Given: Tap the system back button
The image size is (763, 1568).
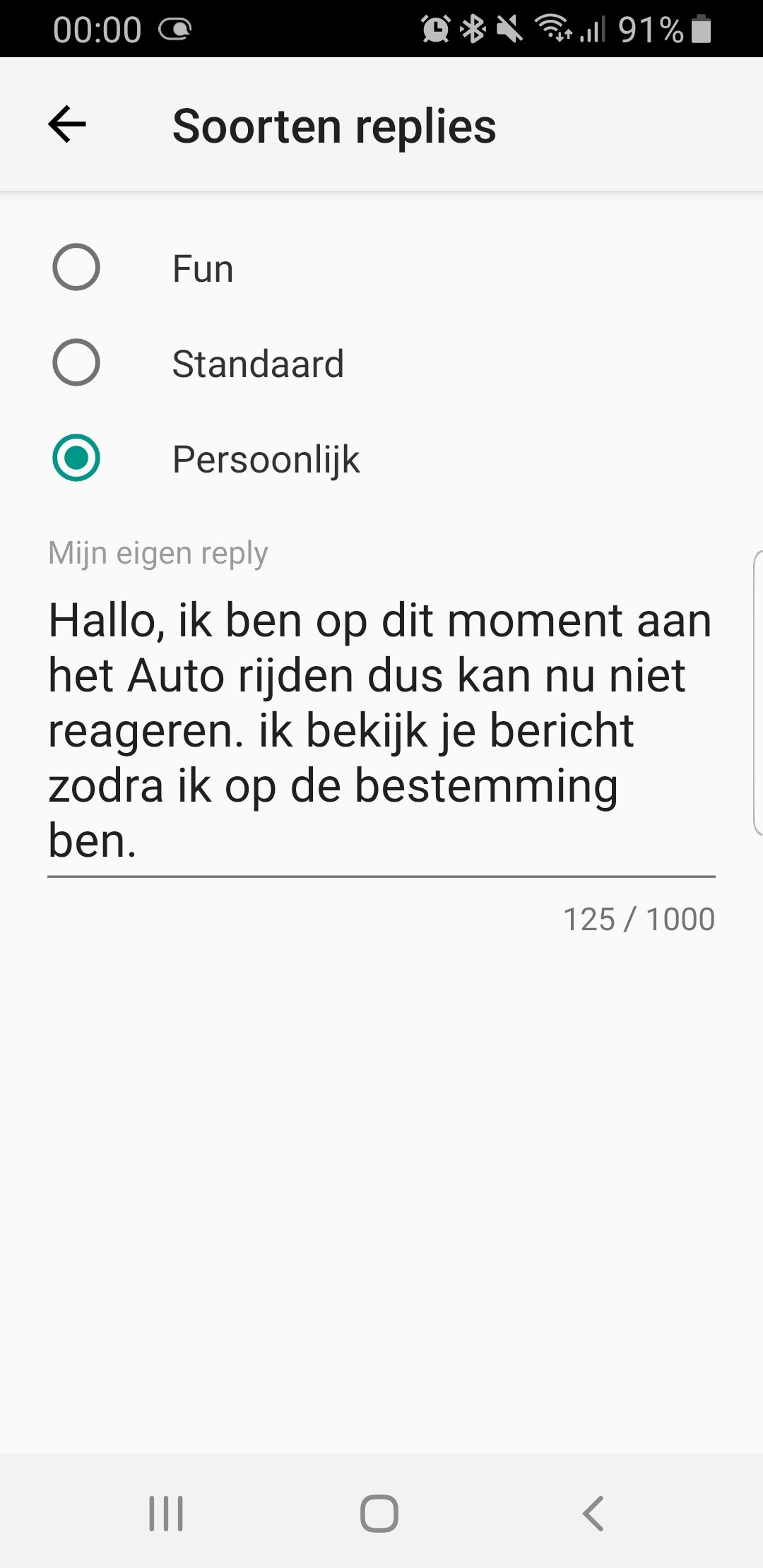Looking at the screenshot, I should click(x=593, y=1513).
